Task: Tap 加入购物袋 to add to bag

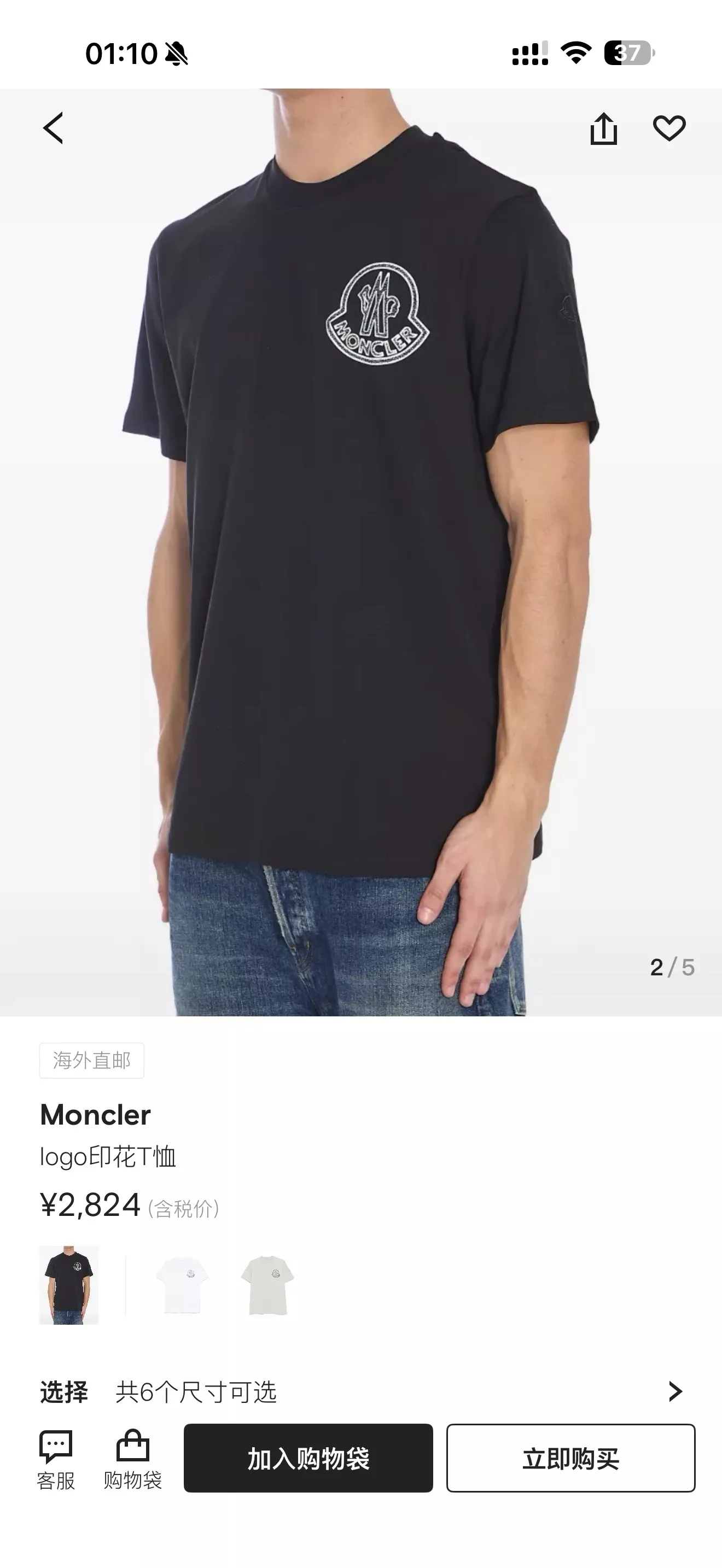Action: coord(308,1459)
